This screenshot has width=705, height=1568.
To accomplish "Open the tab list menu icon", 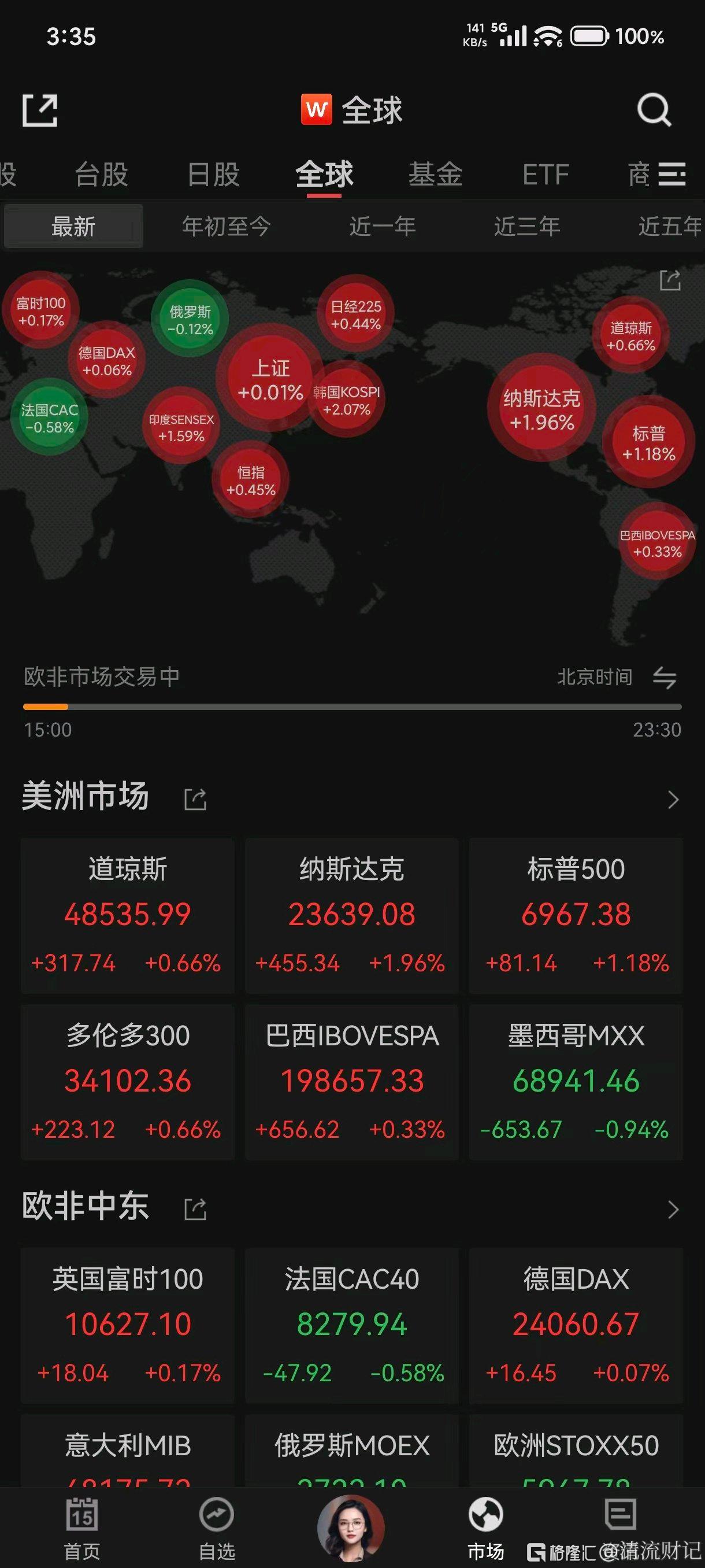I will tap(672, 174).
